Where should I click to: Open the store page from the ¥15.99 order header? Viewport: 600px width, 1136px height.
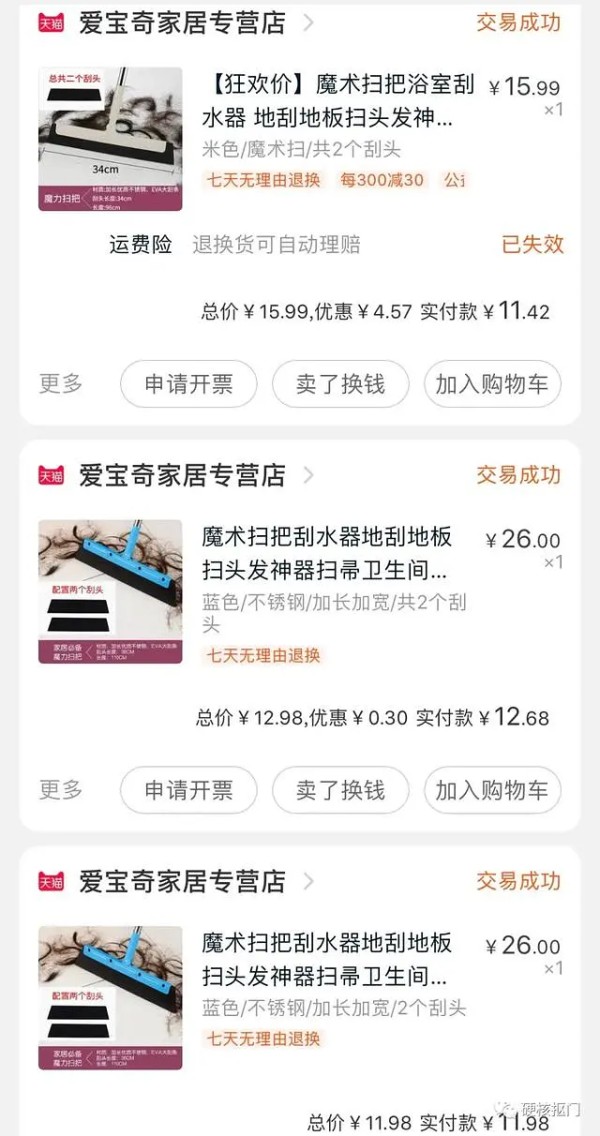click(x=182, y=22)
